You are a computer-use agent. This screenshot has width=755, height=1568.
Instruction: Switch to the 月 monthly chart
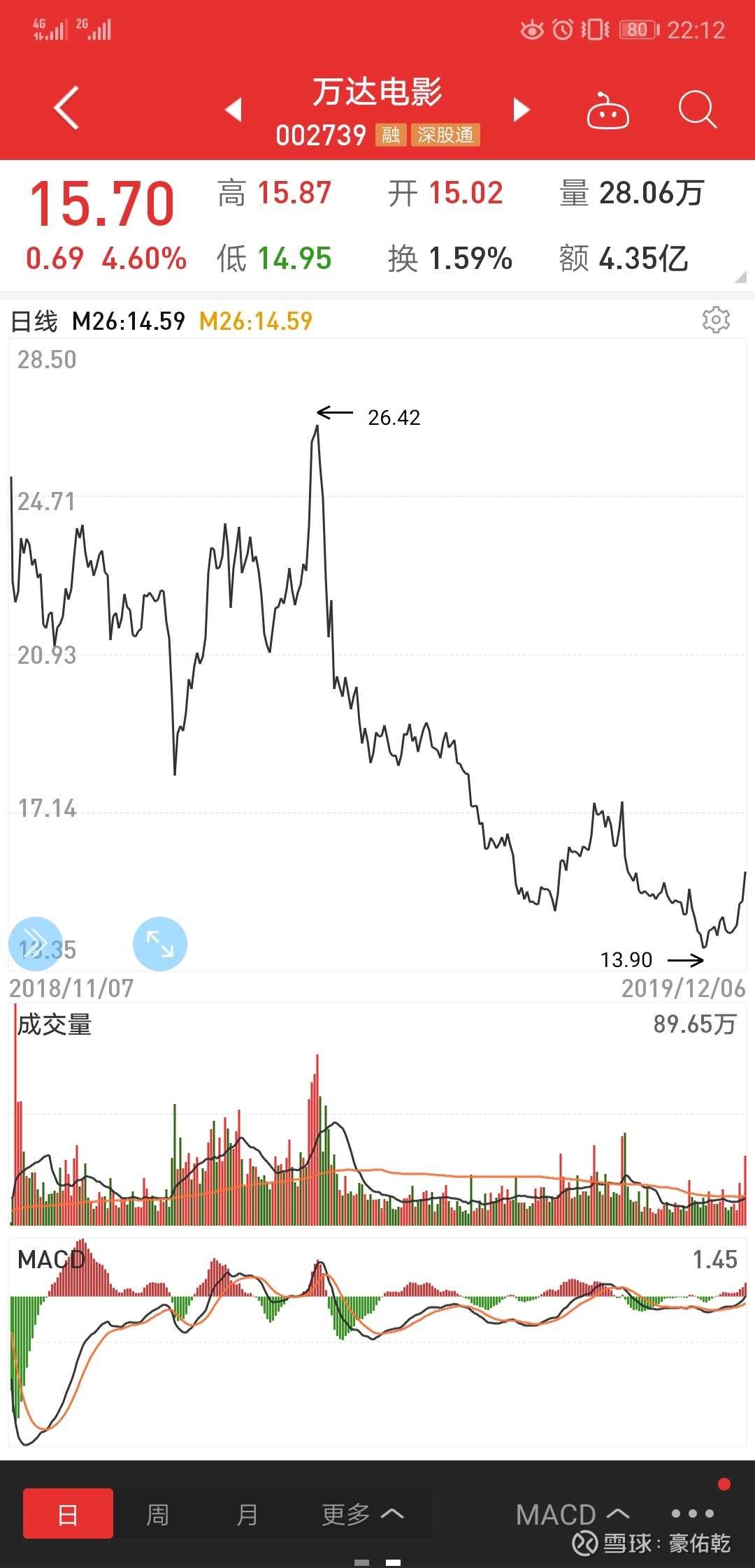pos(247,1514)
